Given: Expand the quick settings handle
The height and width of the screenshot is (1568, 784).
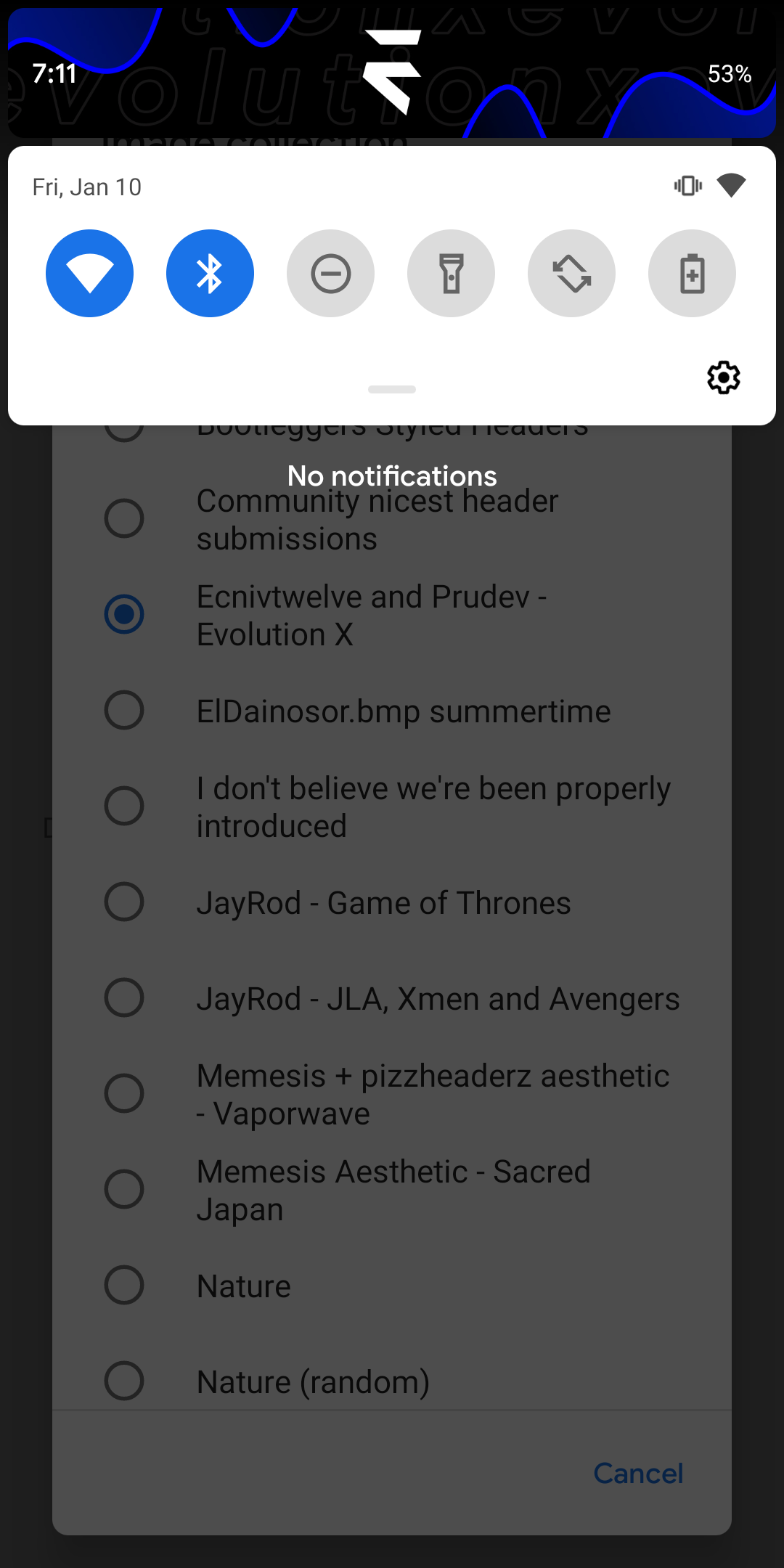Looking at the screenshot, I should point(392,389).
